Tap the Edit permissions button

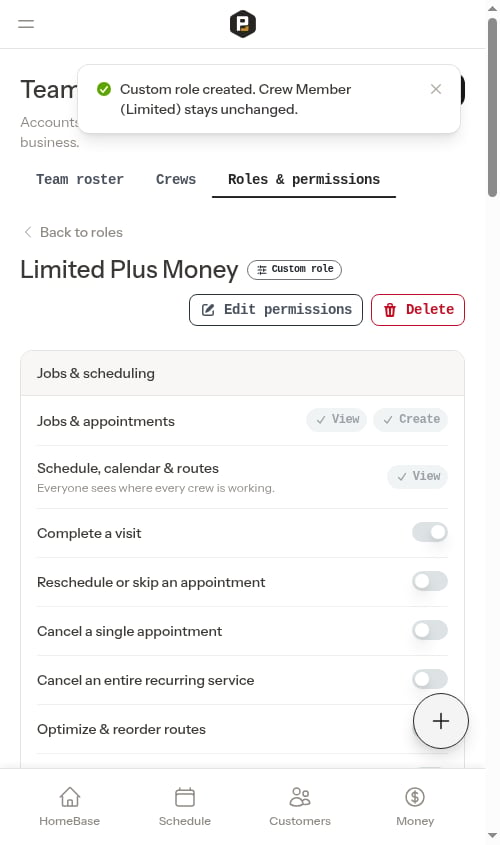[x=276, y=310]
